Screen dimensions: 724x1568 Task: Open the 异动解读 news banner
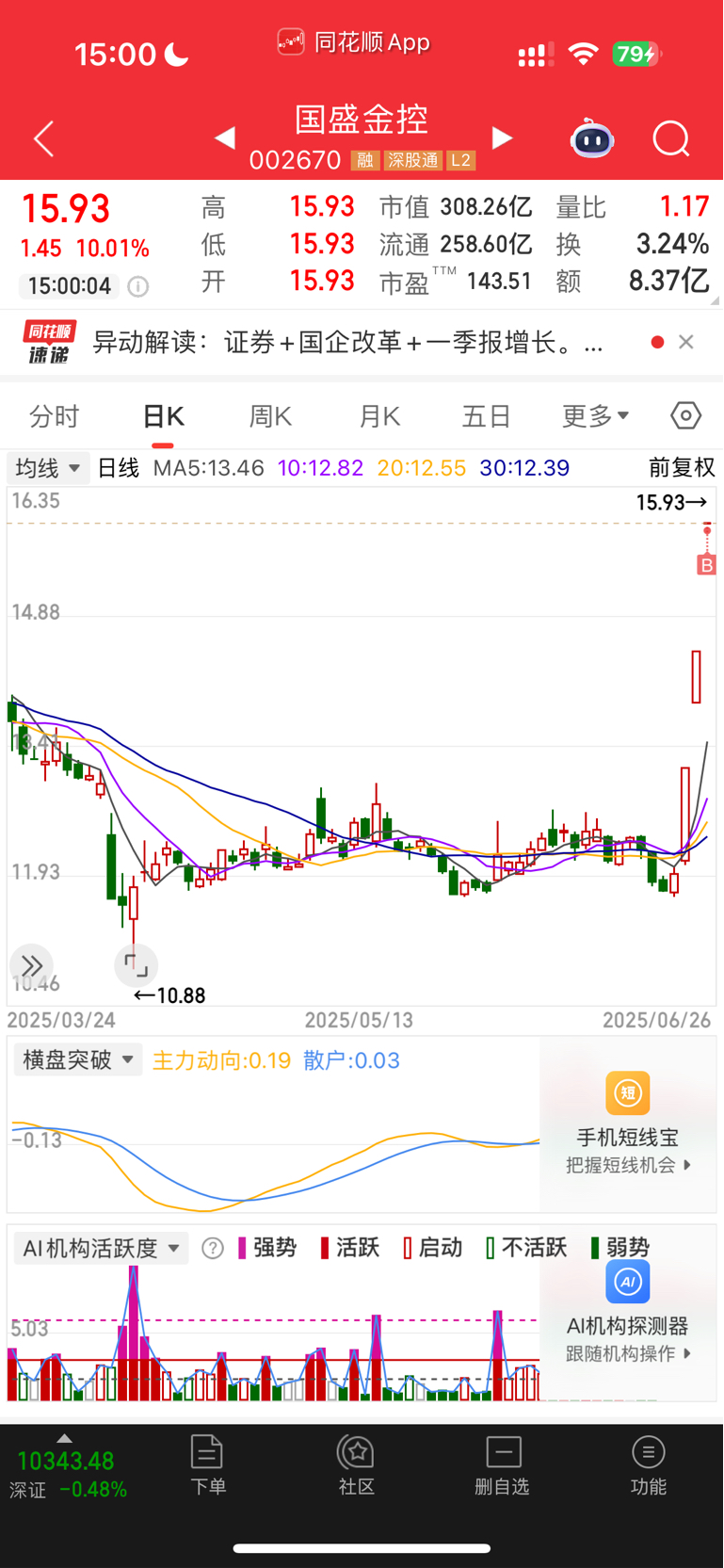pyautogui.click(x=346, y=342)
